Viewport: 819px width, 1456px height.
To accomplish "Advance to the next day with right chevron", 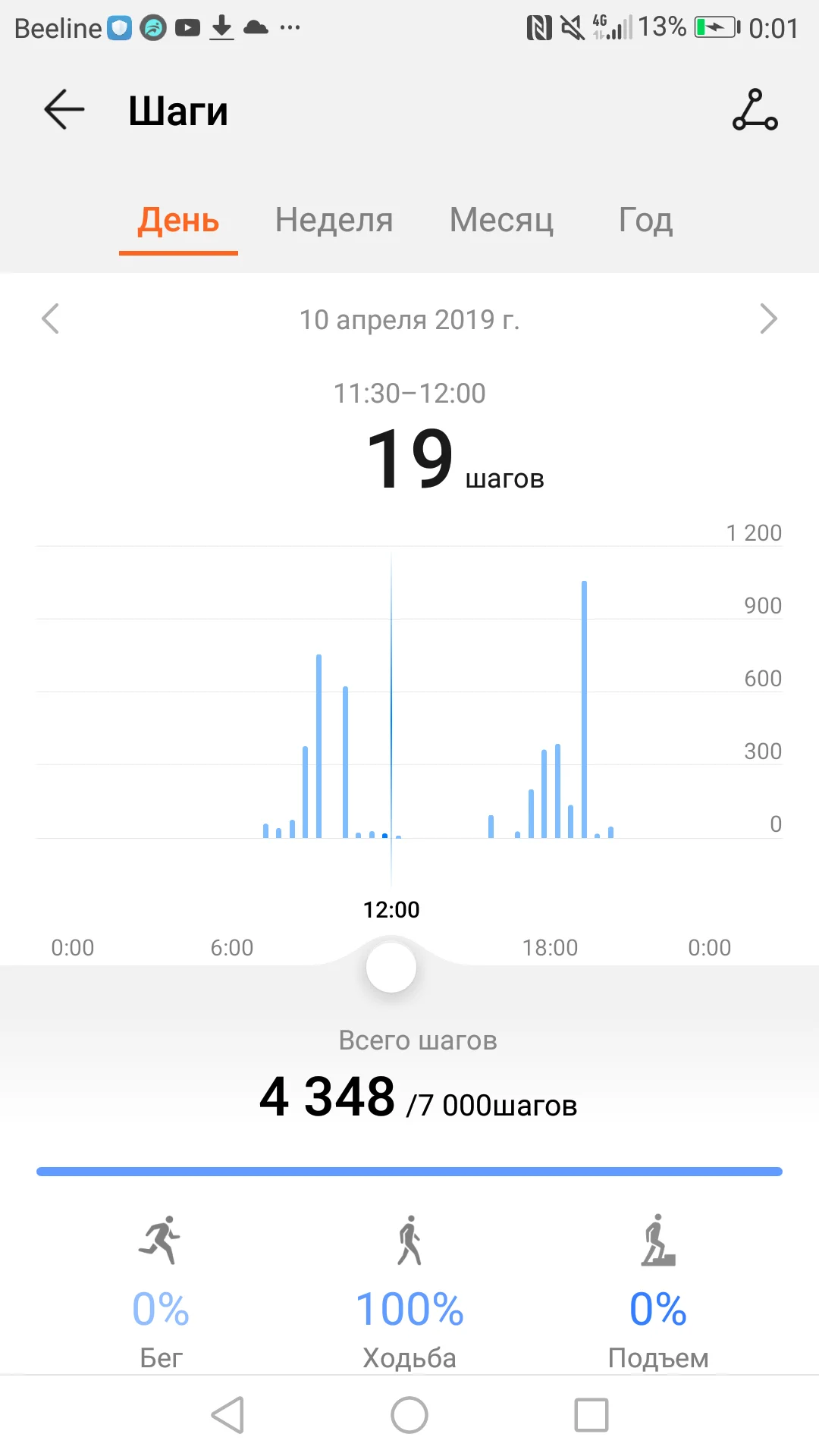I will click(x=768, y=319).
